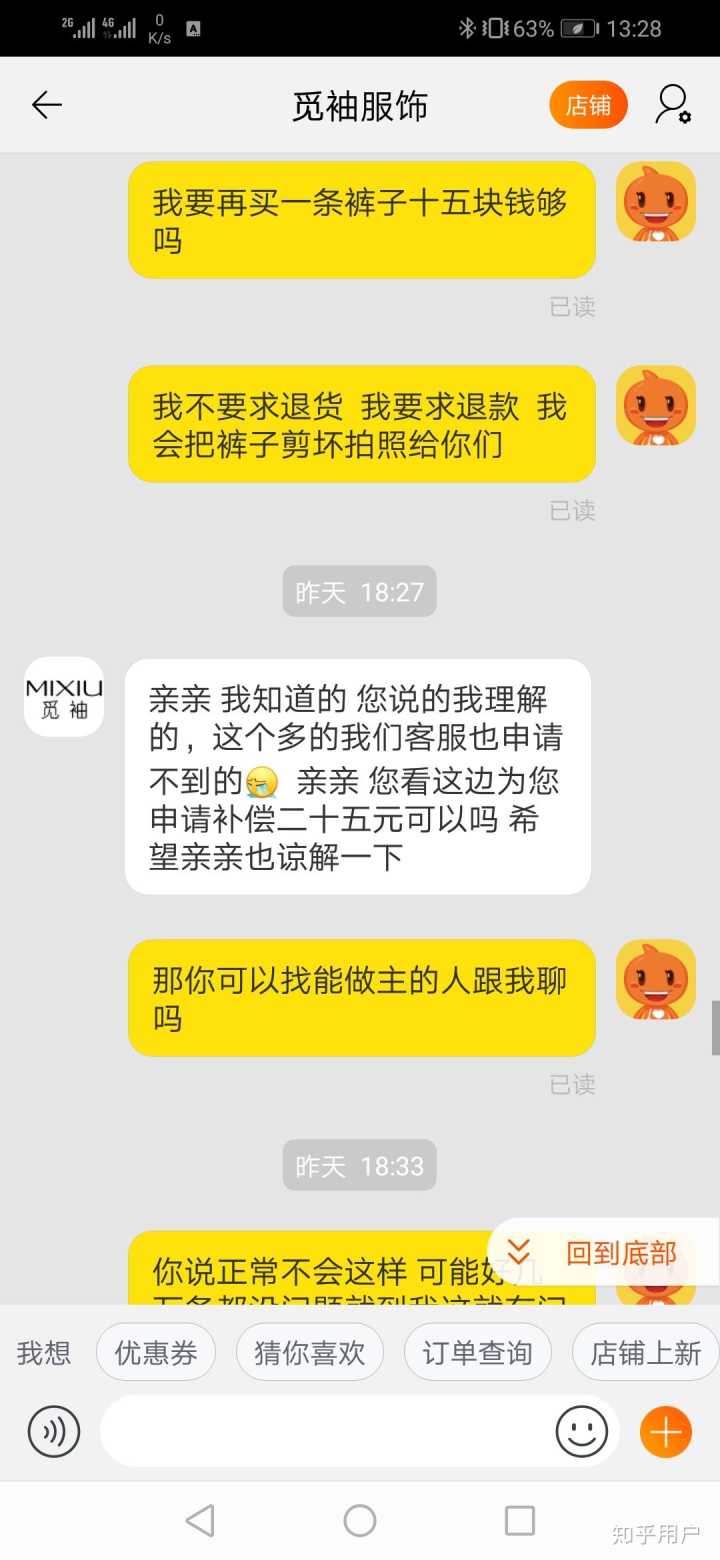Jump down with 回到底部 button
This screenshot has width=720, height=1560.
click(x=604, y=1252)
